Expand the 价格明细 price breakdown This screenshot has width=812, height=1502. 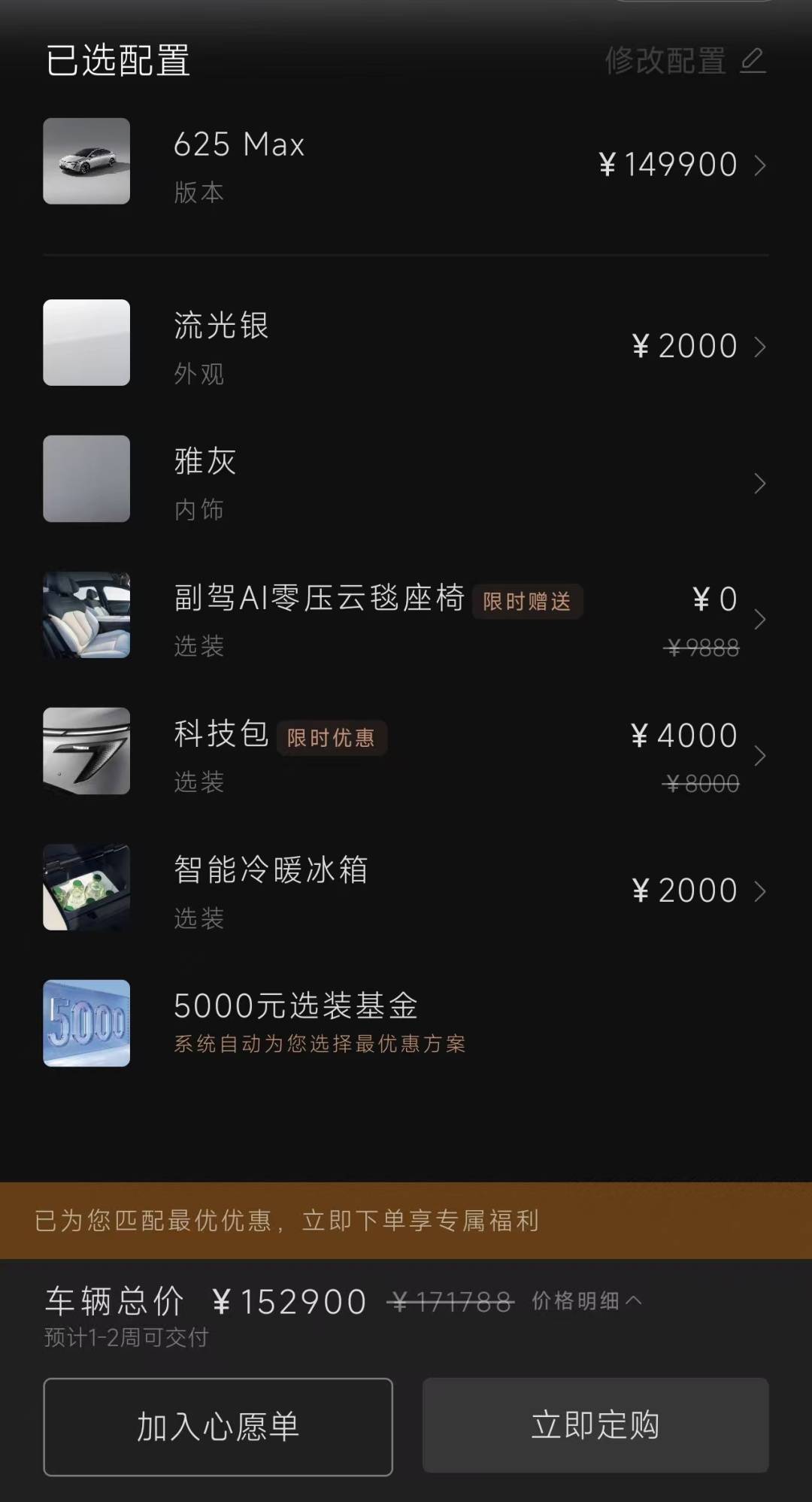588,1298
